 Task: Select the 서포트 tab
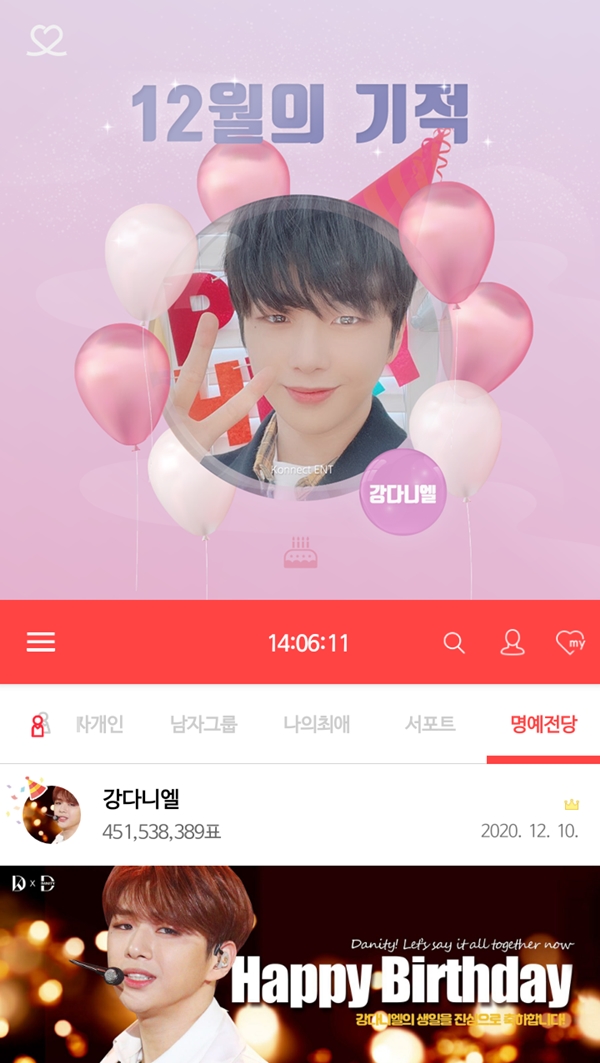[x=430, y=724]
